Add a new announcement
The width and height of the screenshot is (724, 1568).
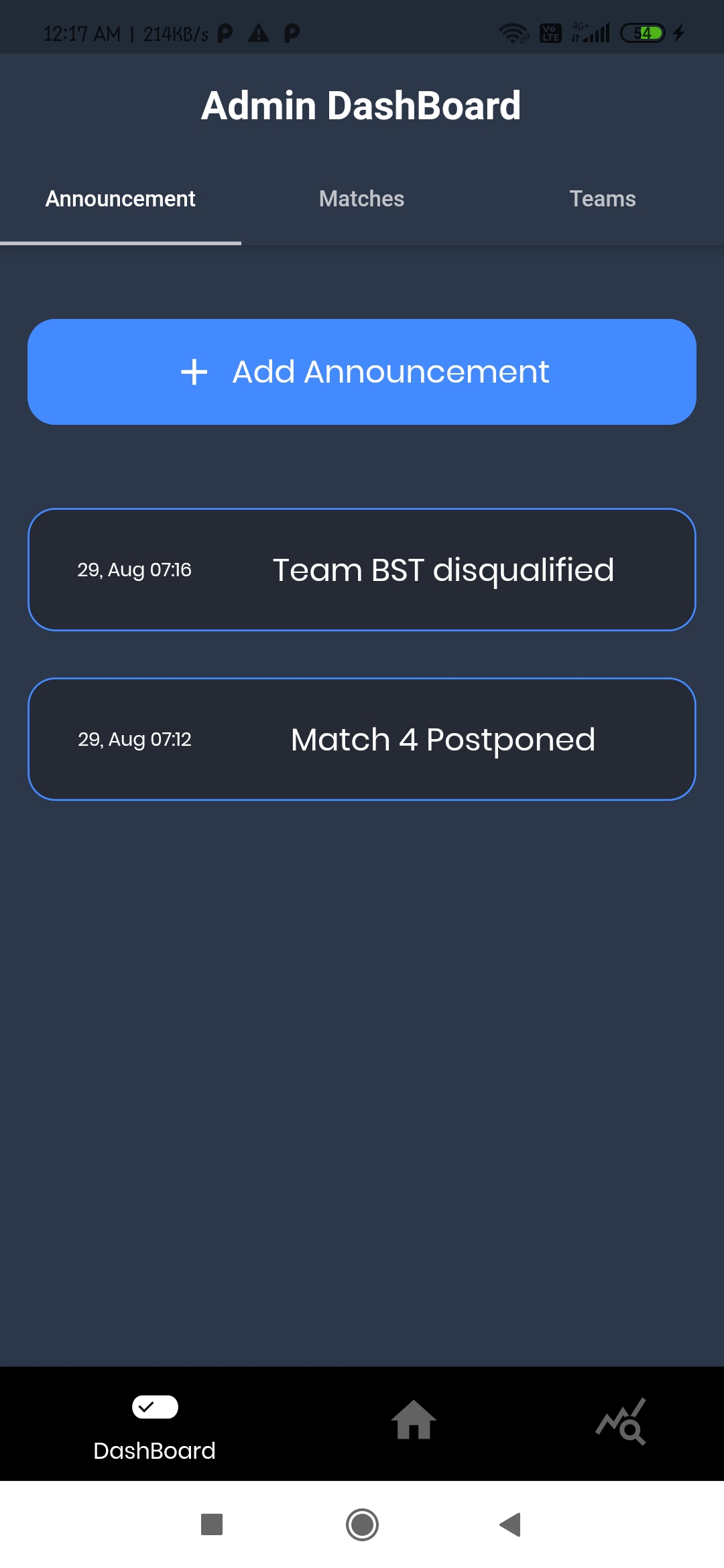[x=362, y=372]
